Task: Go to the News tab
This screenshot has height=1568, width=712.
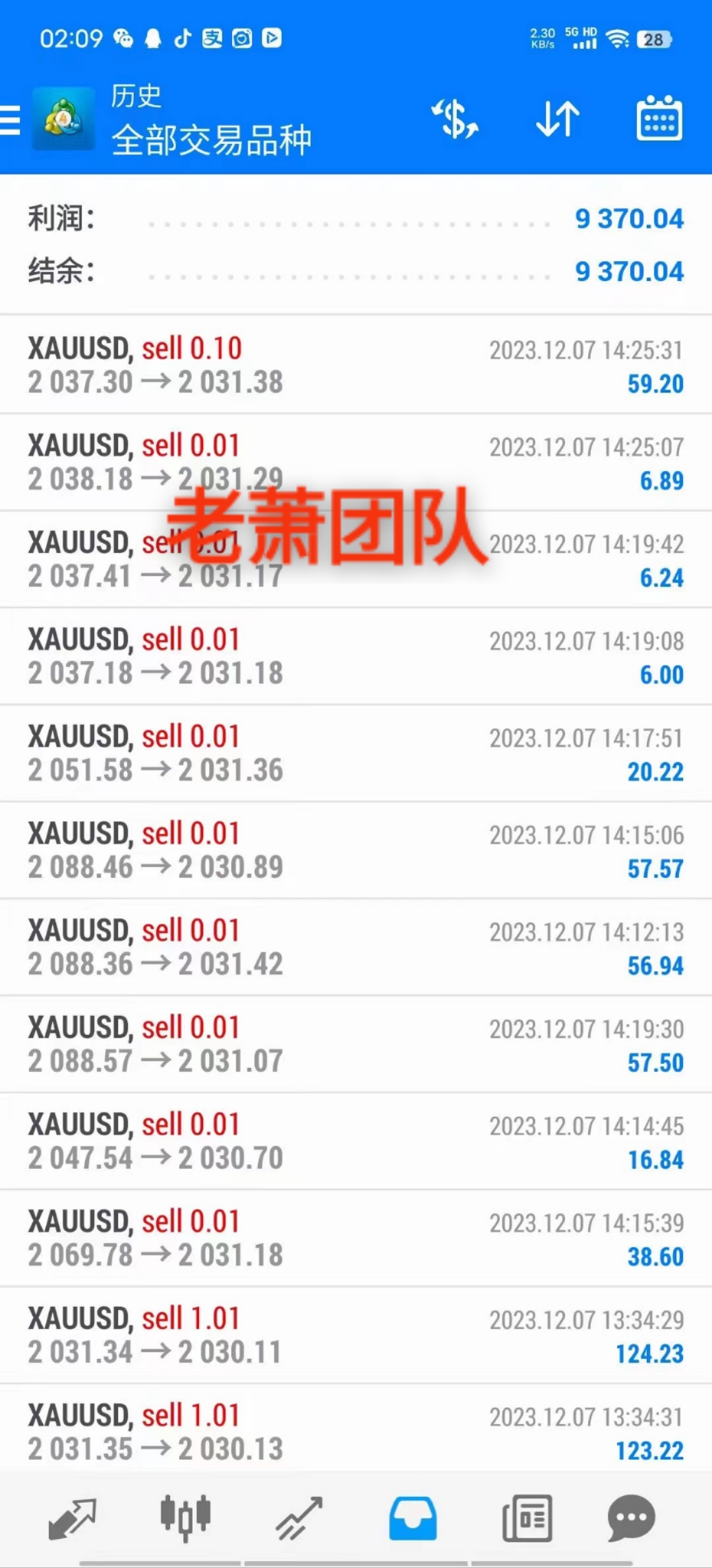Action: pyautogui.click(x=527, y=1518)
